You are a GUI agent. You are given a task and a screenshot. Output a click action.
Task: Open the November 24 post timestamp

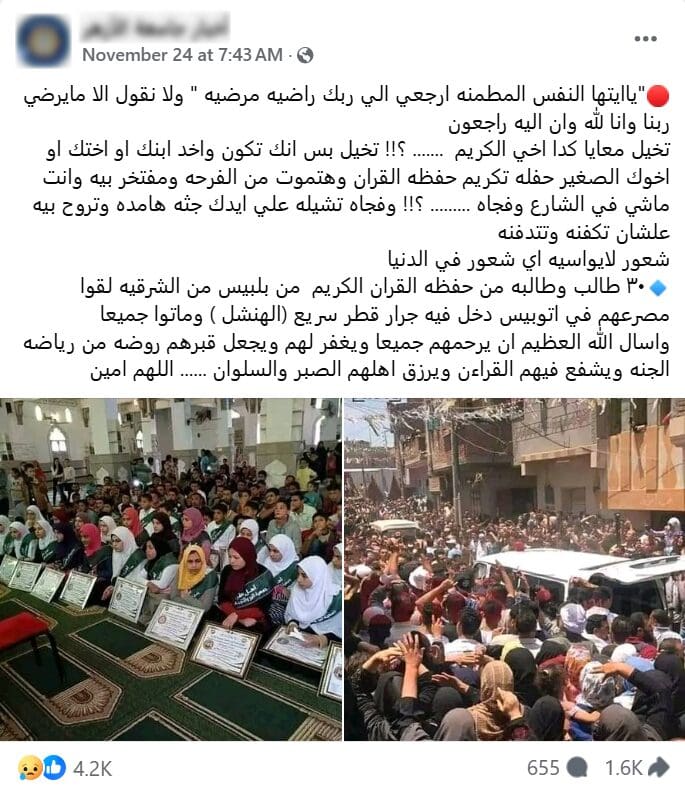pos(182,54)
